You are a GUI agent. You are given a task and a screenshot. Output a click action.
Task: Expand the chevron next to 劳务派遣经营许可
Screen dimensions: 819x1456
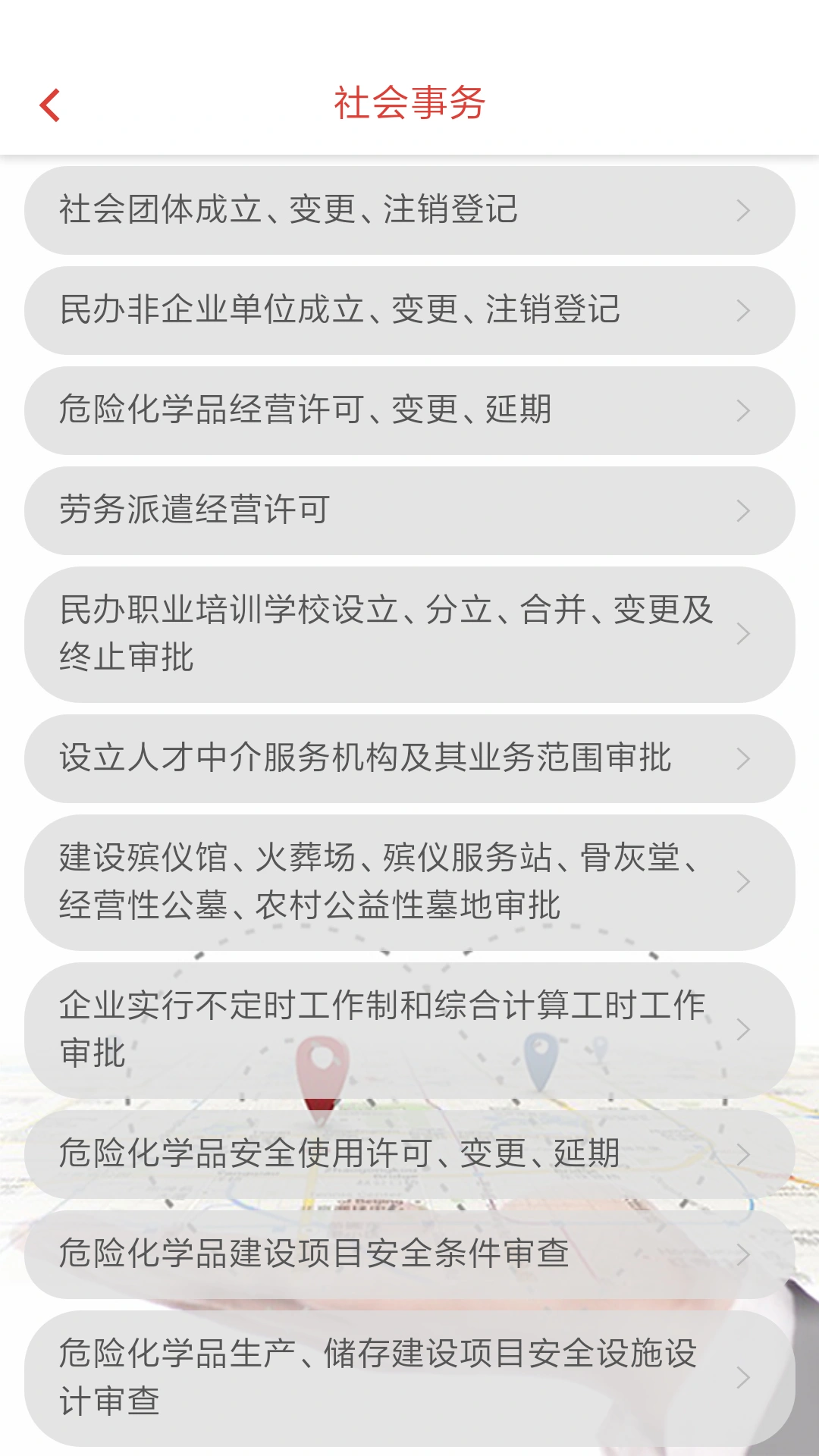tap(745, 510)
